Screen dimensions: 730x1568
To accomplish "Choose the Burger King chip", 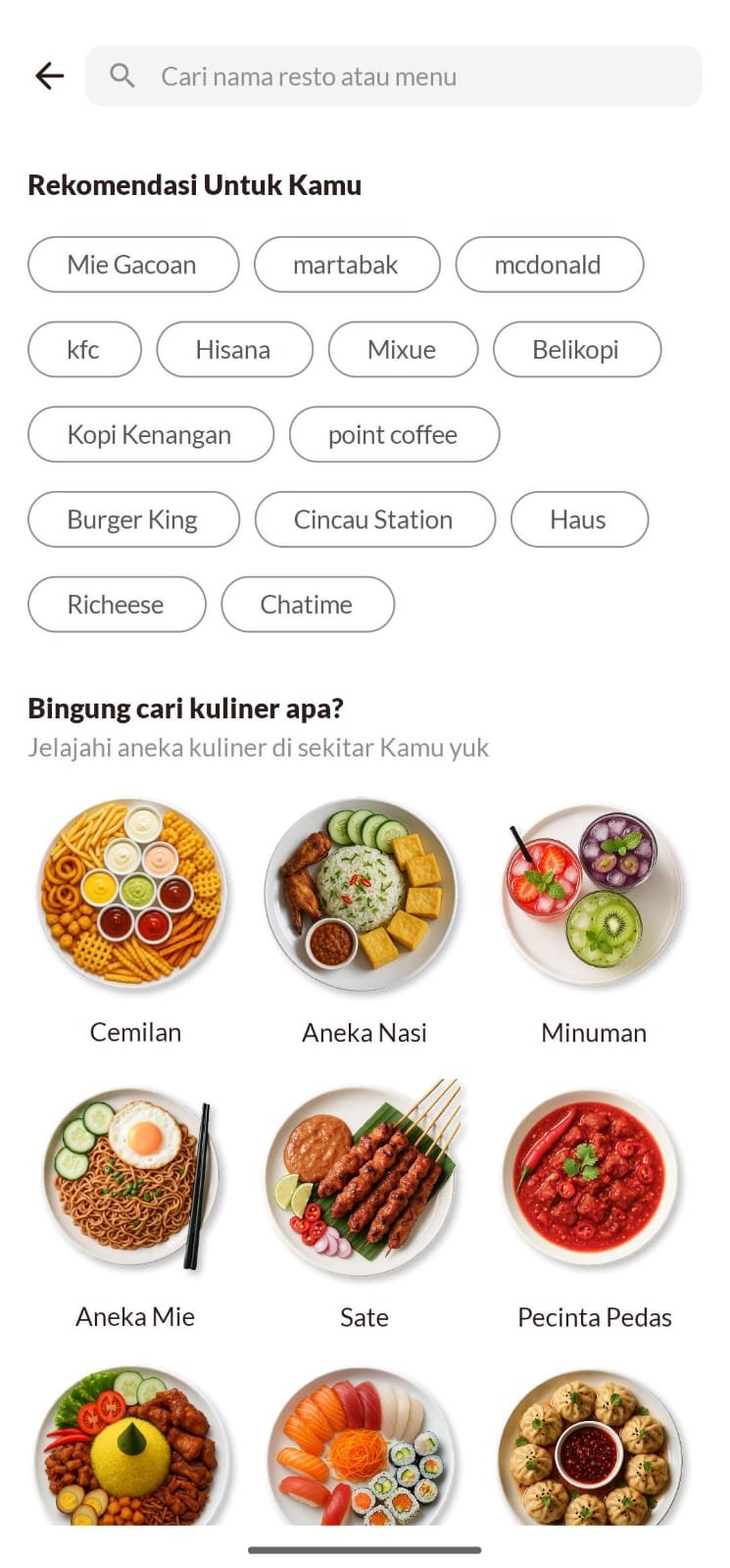I will [132, 519].
